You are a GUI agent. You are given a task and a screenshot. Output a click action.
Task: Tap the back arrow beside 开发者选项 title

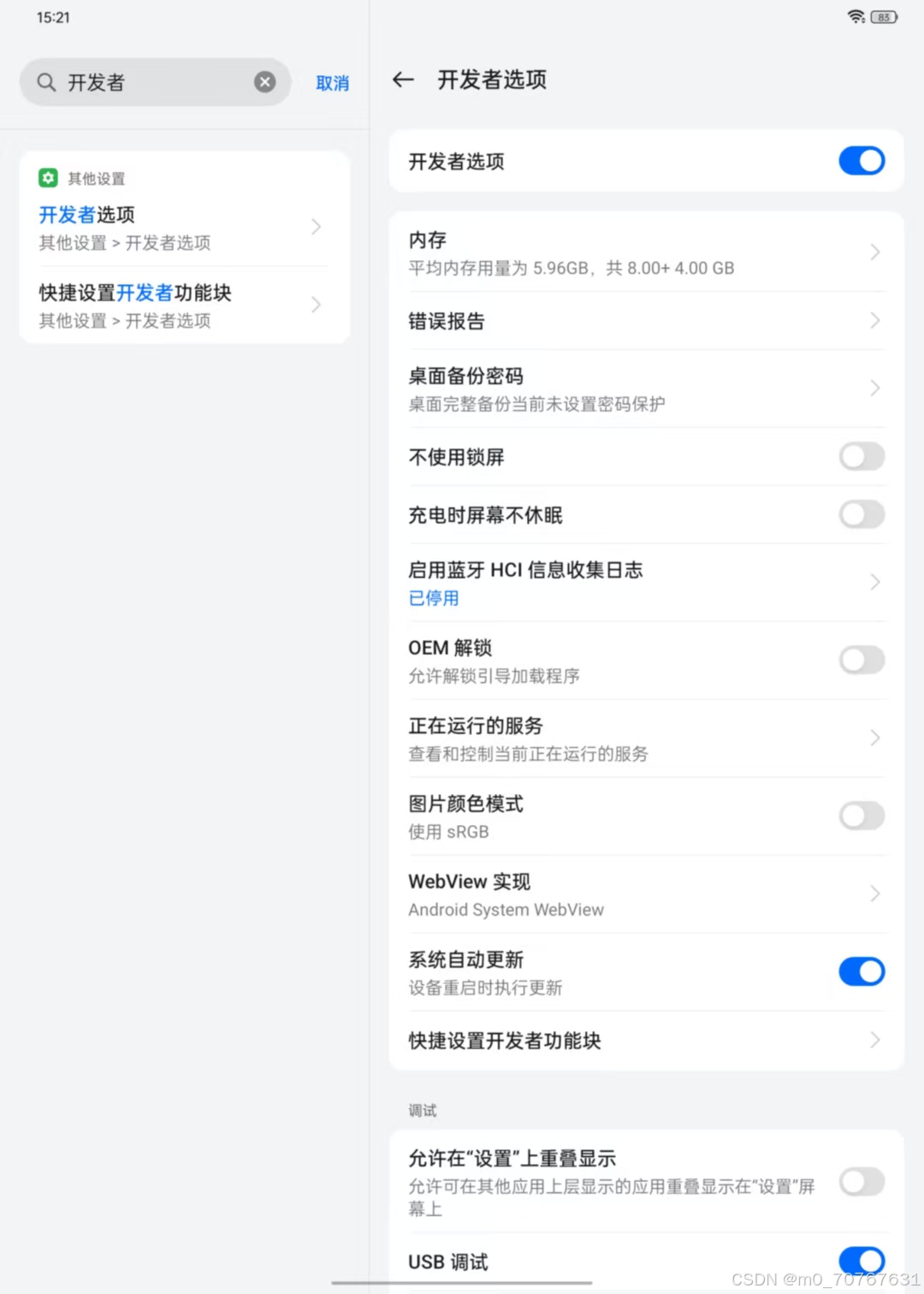(x=402, y=80)
